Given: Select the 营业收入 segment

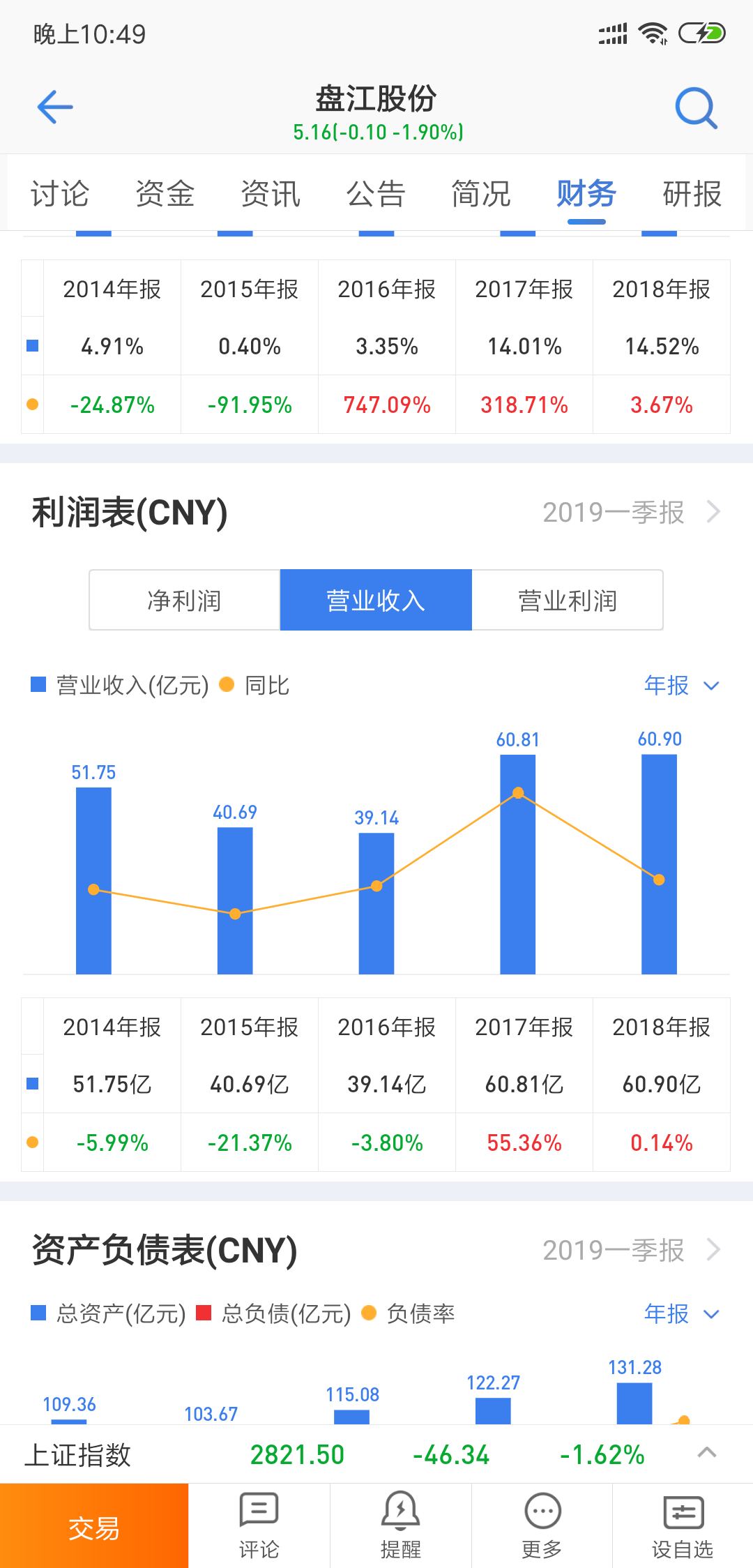Looking at the screenshot, I should [376, 601].
